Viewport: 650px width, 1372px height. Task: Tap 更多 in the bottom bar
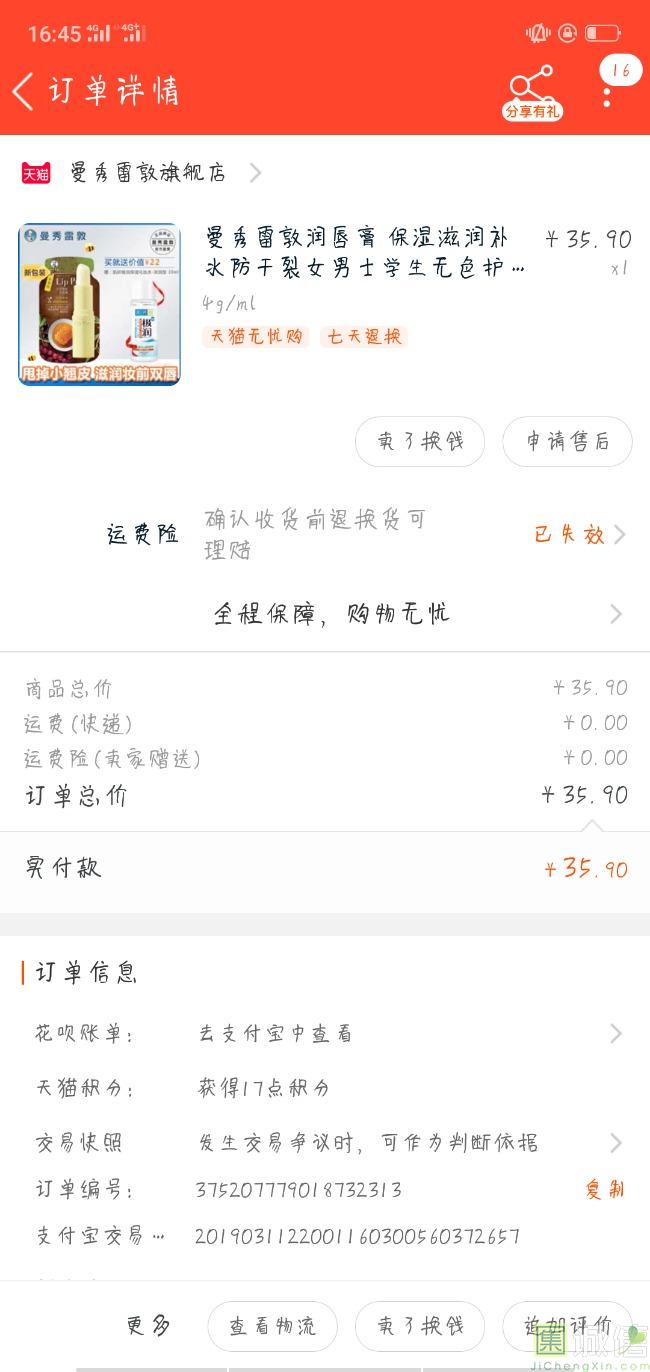[149, 1326]
